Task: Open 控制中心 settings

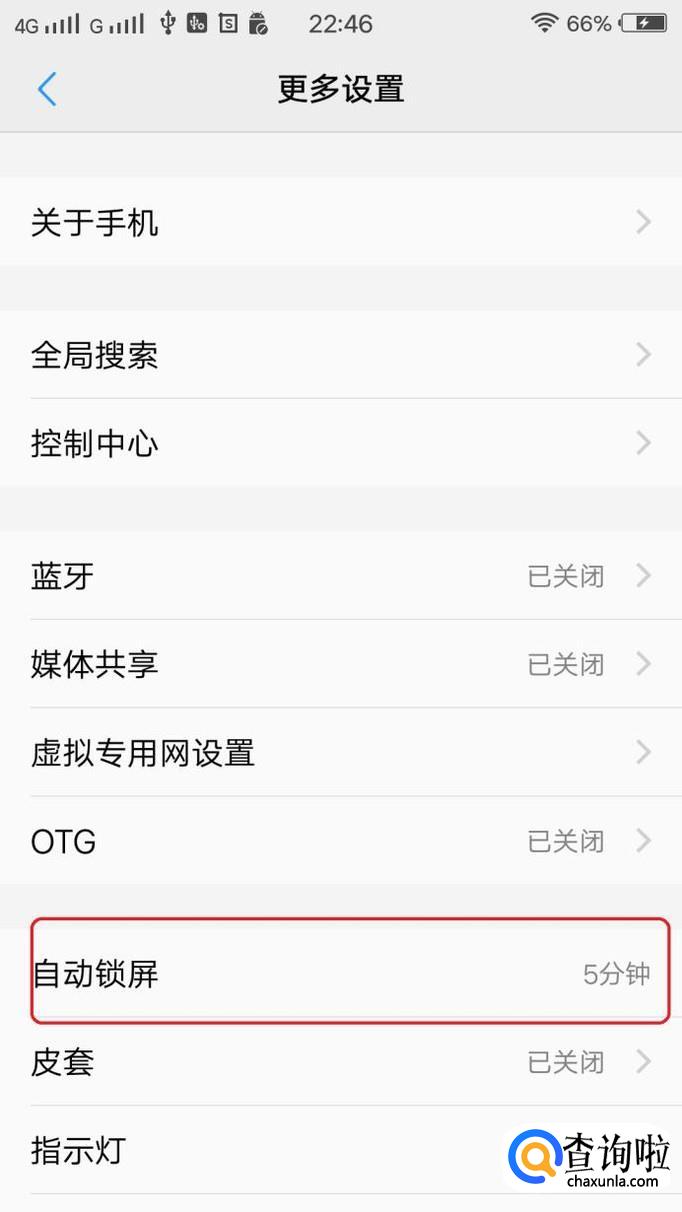Action: [x=340, y=443]
